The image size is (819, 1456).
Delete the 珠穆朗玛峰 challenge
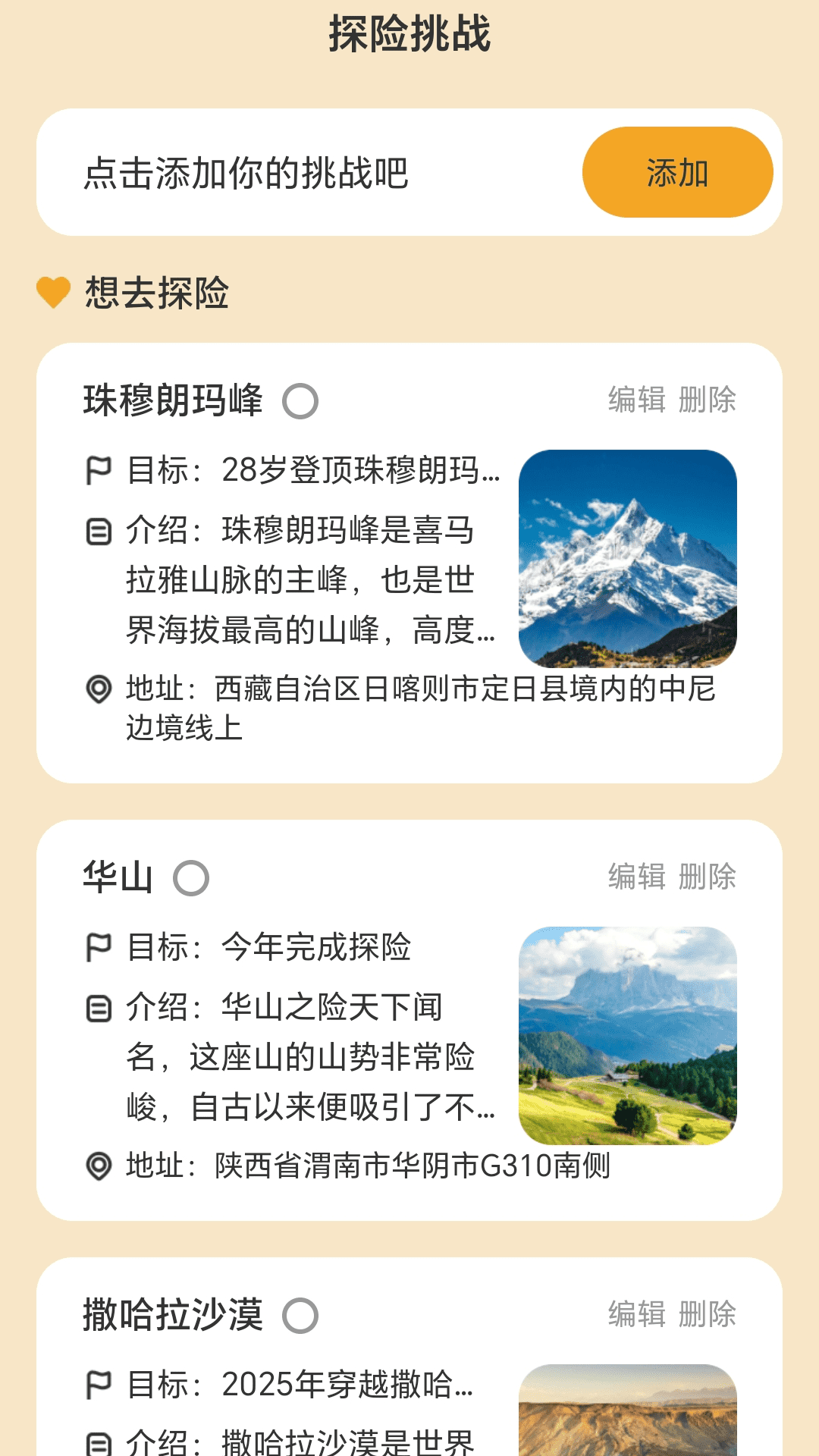coord(707,400)
